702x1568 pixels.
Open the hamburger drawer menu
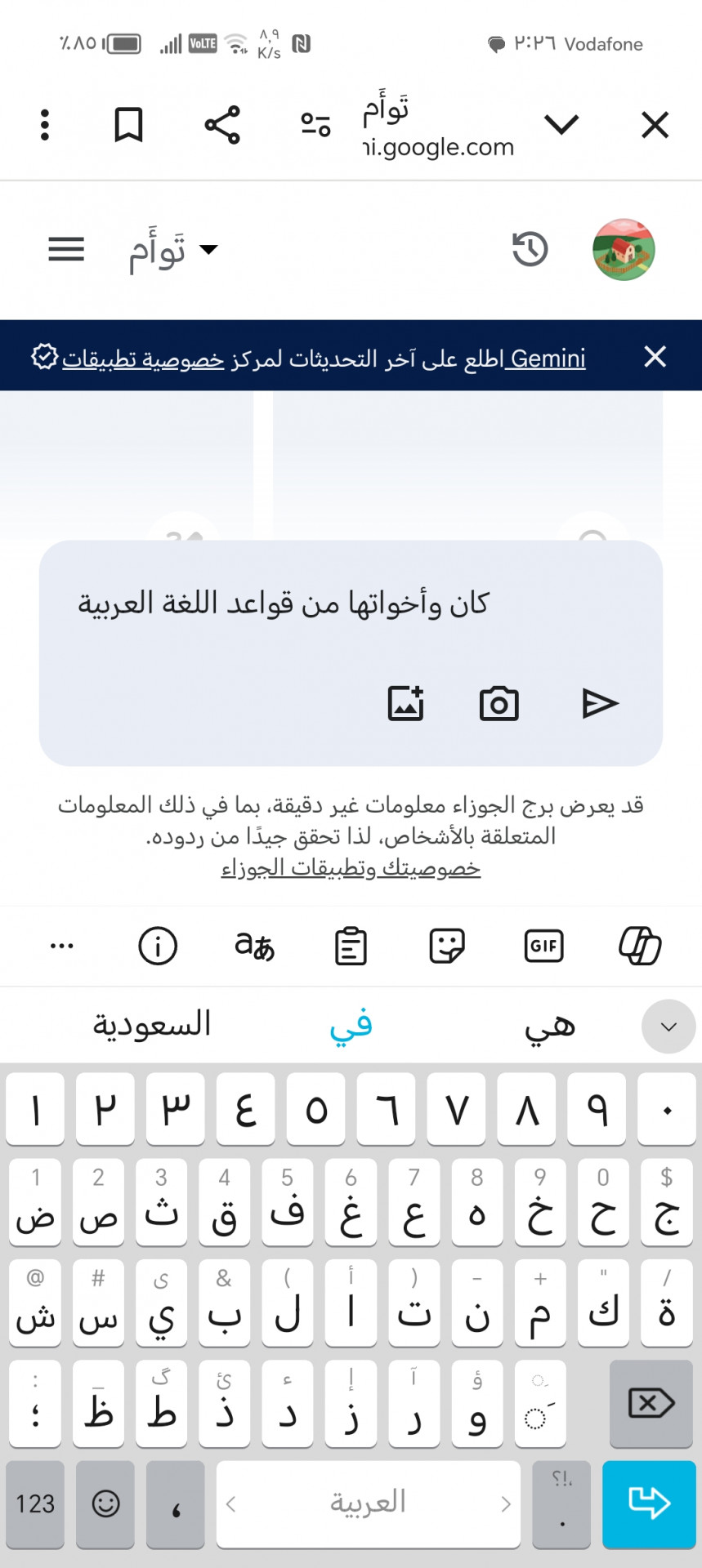pyautogui.click(x=66, y=249)
